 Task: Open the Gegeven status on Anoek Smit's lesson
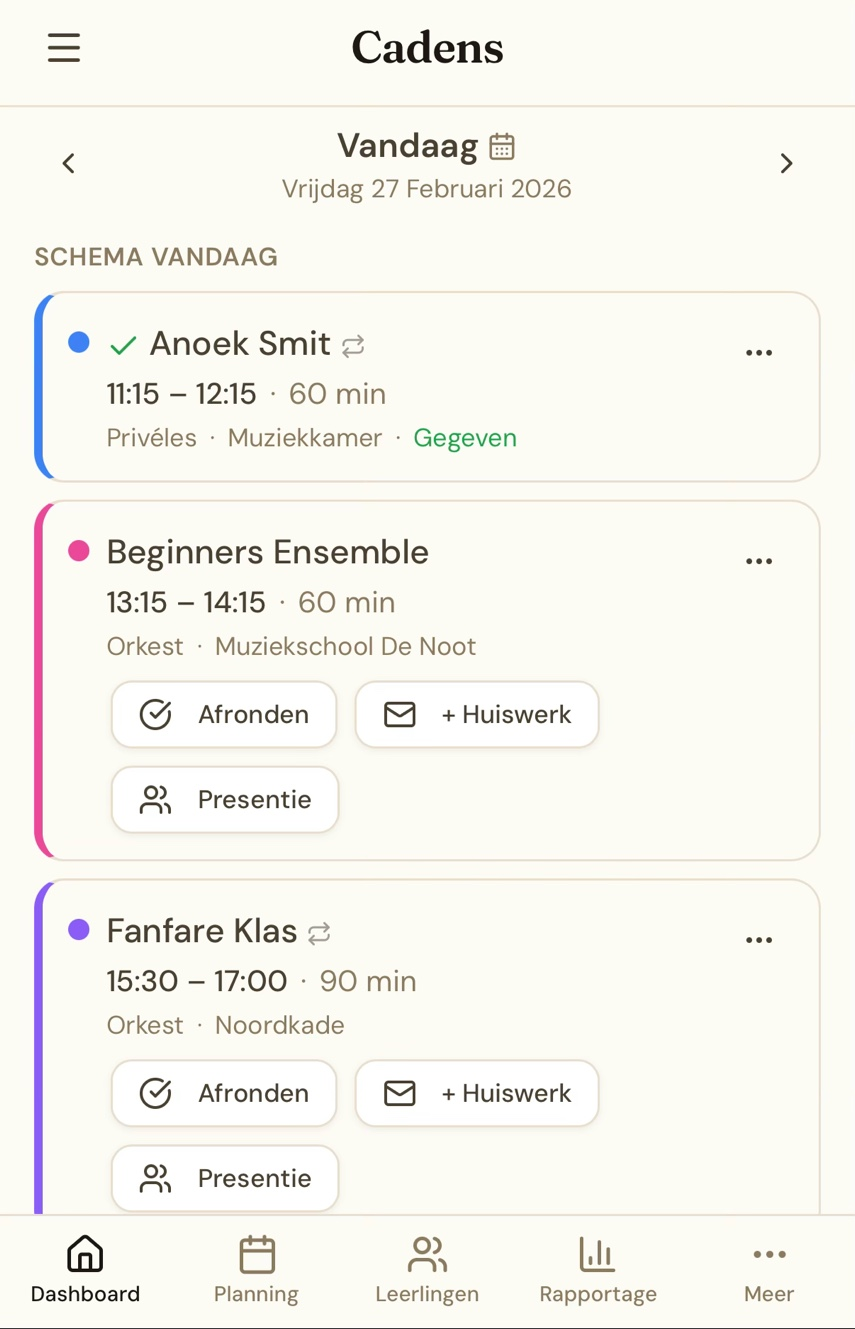(464, 438)
